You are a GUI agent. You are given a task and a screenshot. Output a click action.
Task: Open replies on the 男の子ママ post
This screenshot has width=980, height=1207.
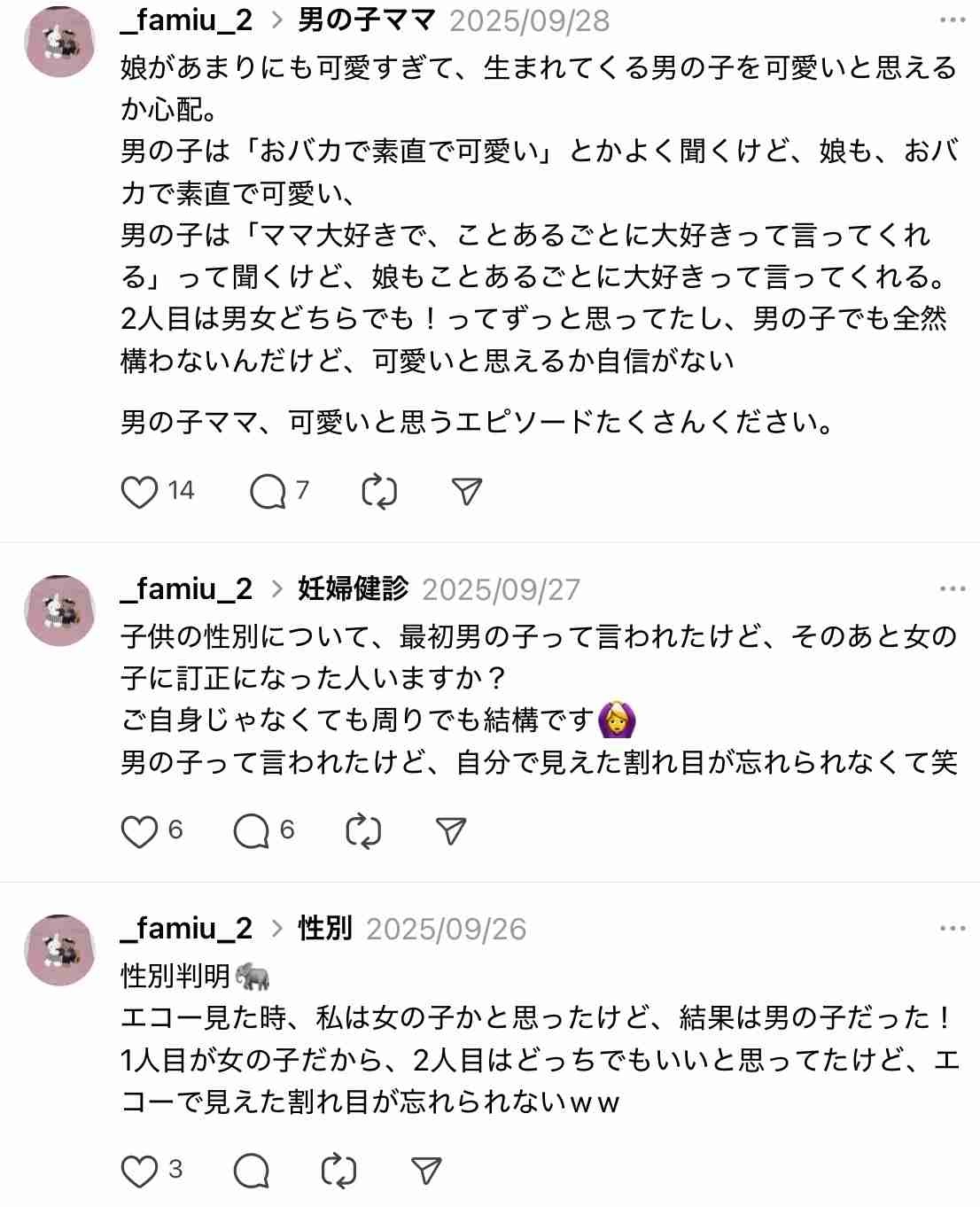(268, 492)
